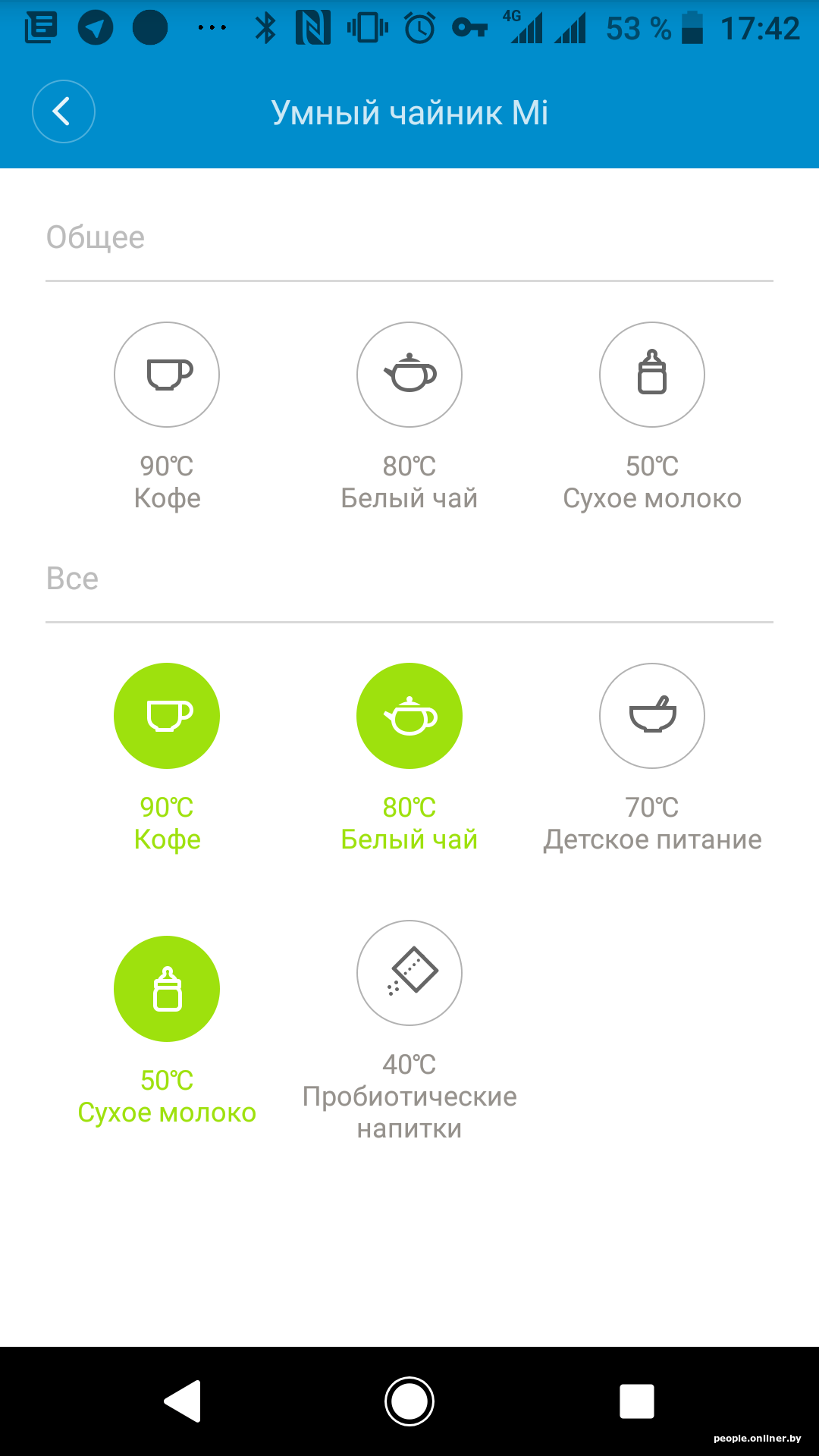This screenshot has height=1456, width=819.
Task: Go back from Умный чайник Mi
Action: point(63,111)
